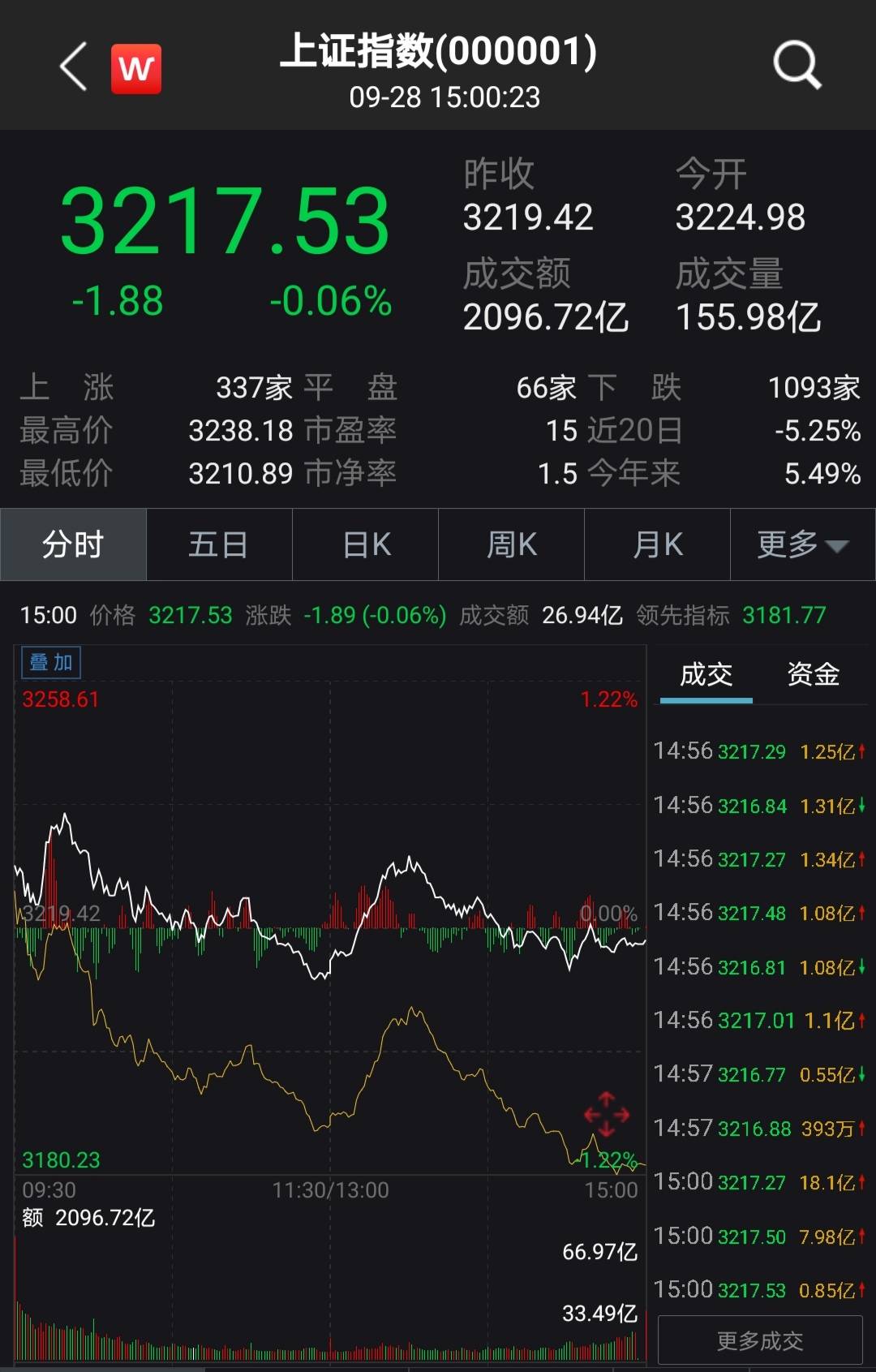This screenshot has height=1372, width=876.
Task: Open 月K view from the chart tabs
Action: [657, 544]
